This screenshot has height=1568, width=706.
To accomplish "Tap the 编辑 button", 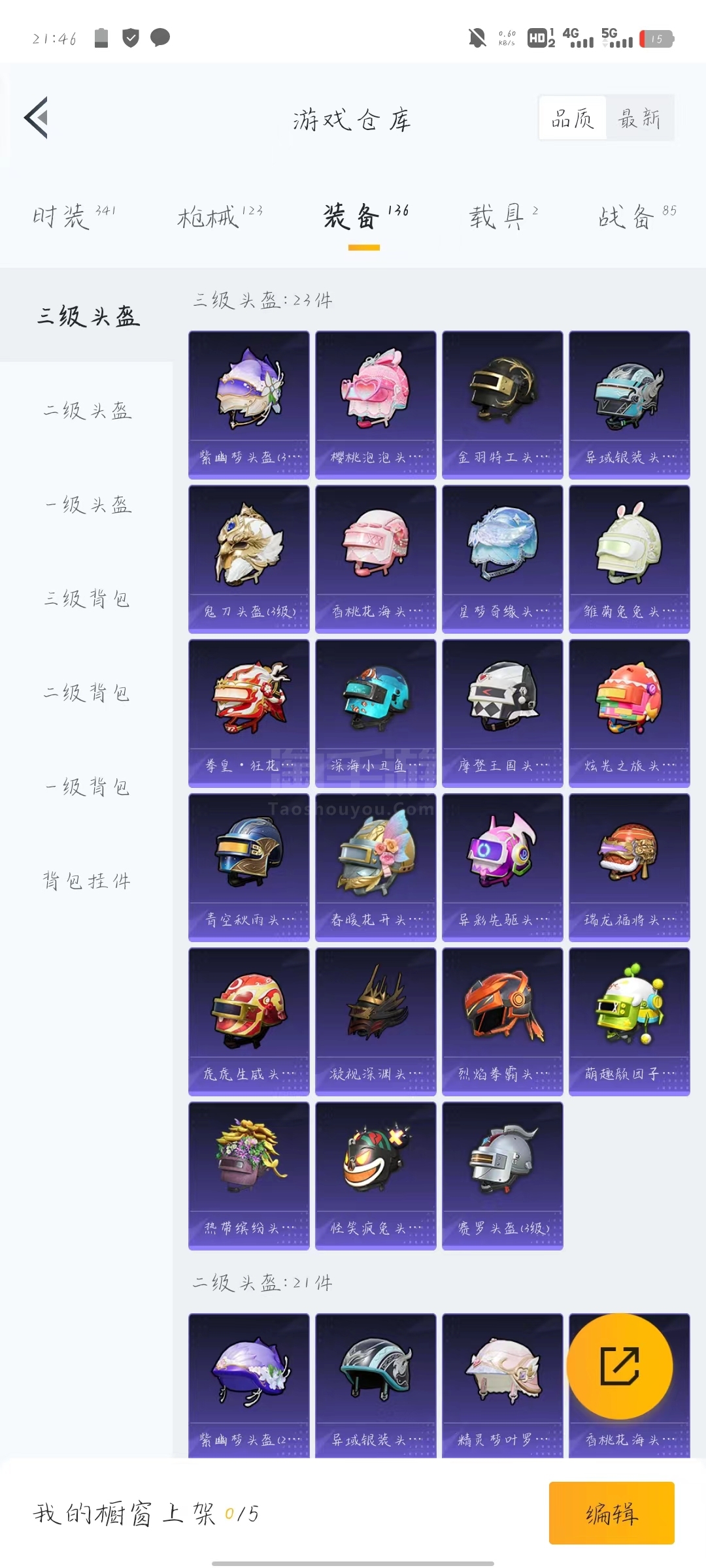I will tap(612, 1513).
